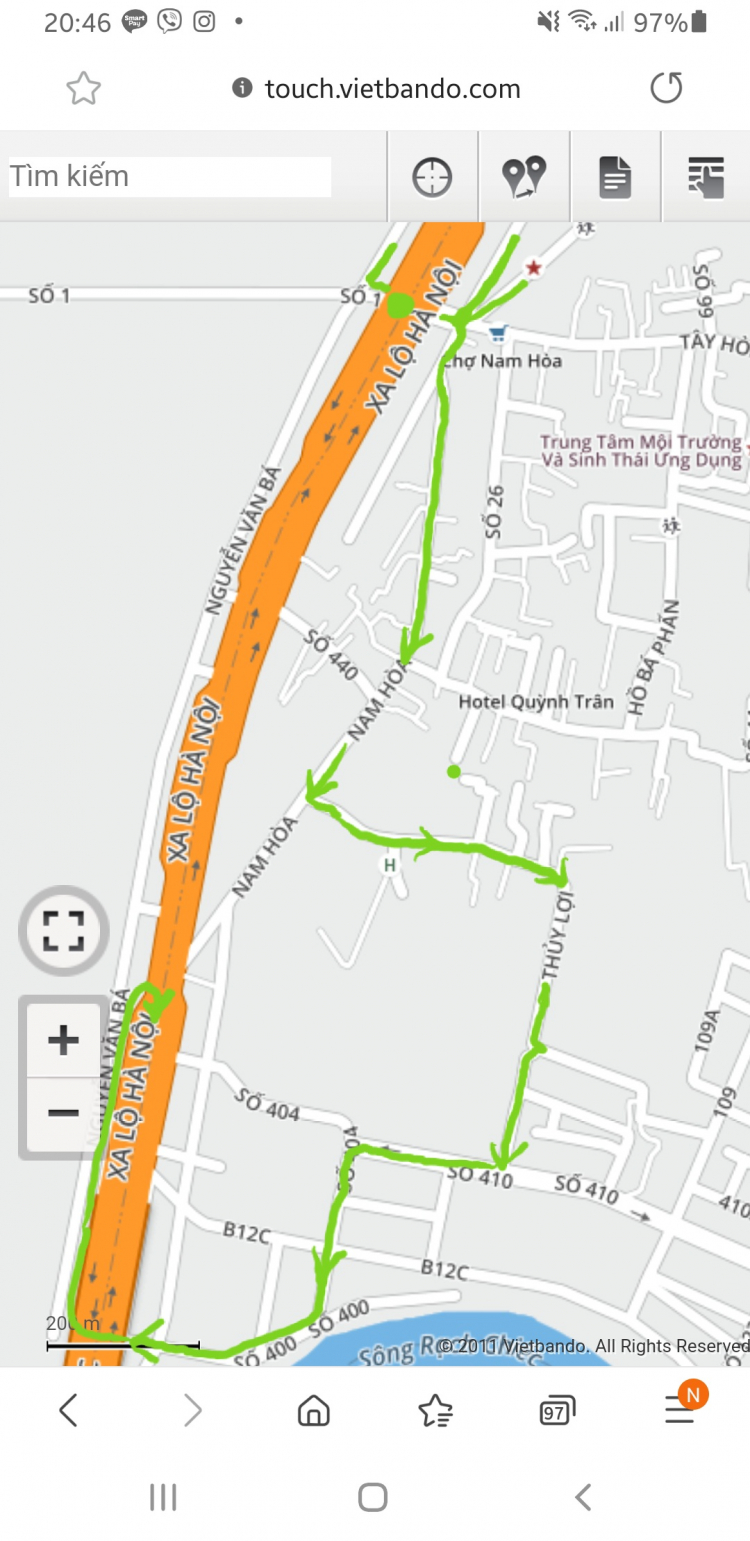Zoom in on the map
750x1541 pixels.
point(63,1040)
